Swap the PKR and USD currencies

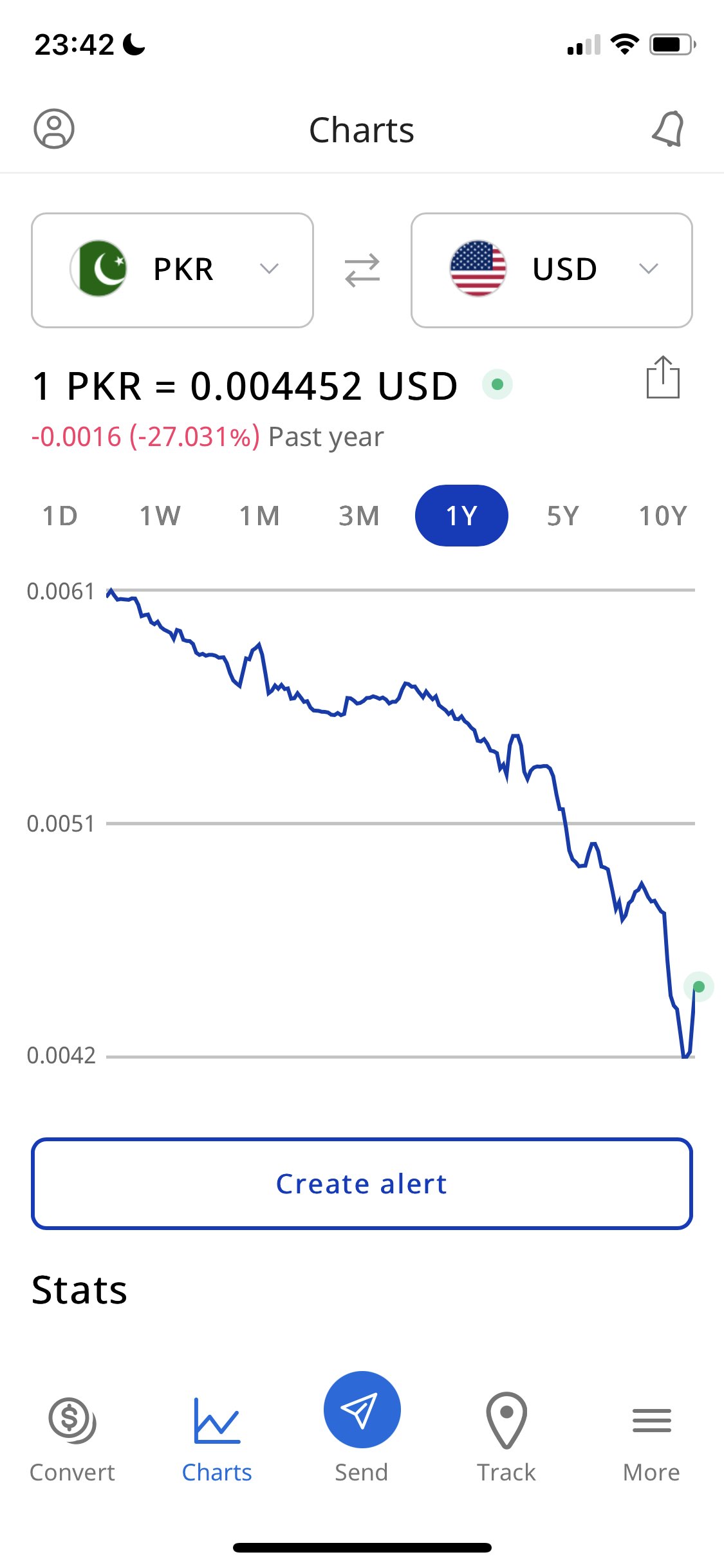[362, 270]
